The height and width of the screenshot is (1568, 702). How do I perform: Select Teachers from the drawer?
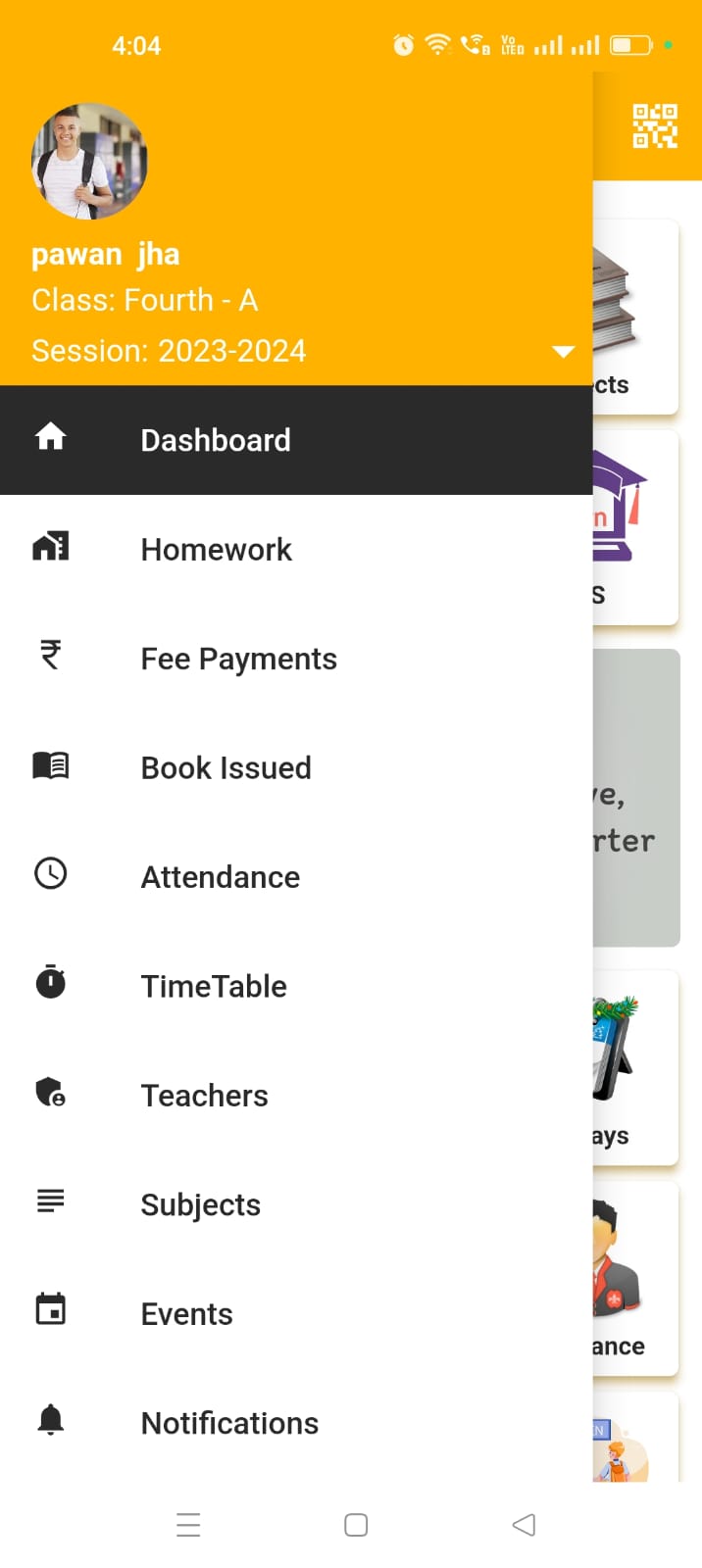click(x=204, y=1096)
